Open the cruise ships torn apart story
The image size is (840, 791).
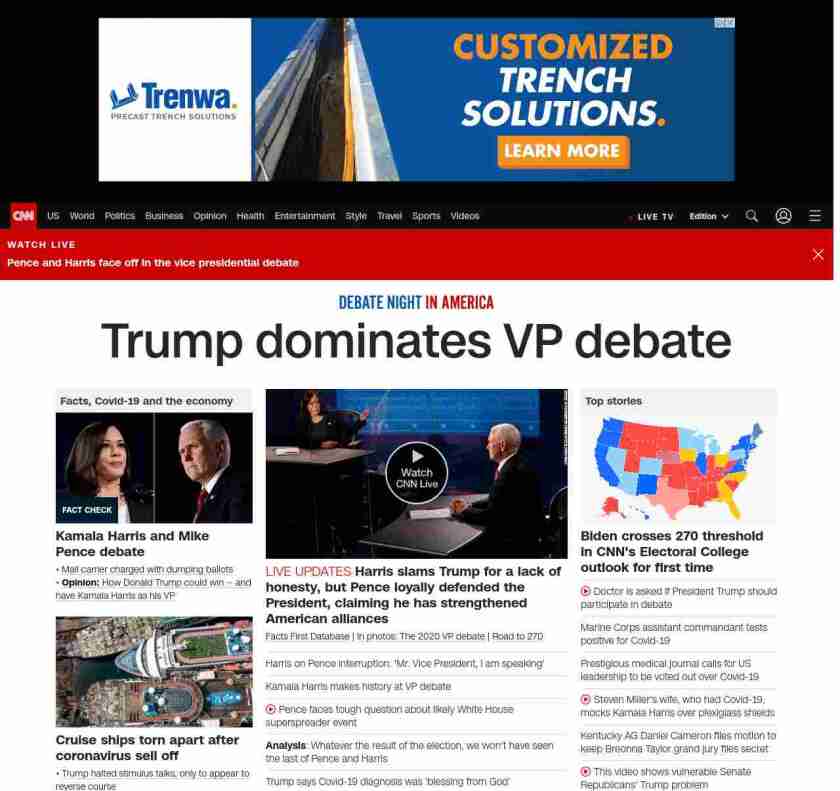(147, 747)
